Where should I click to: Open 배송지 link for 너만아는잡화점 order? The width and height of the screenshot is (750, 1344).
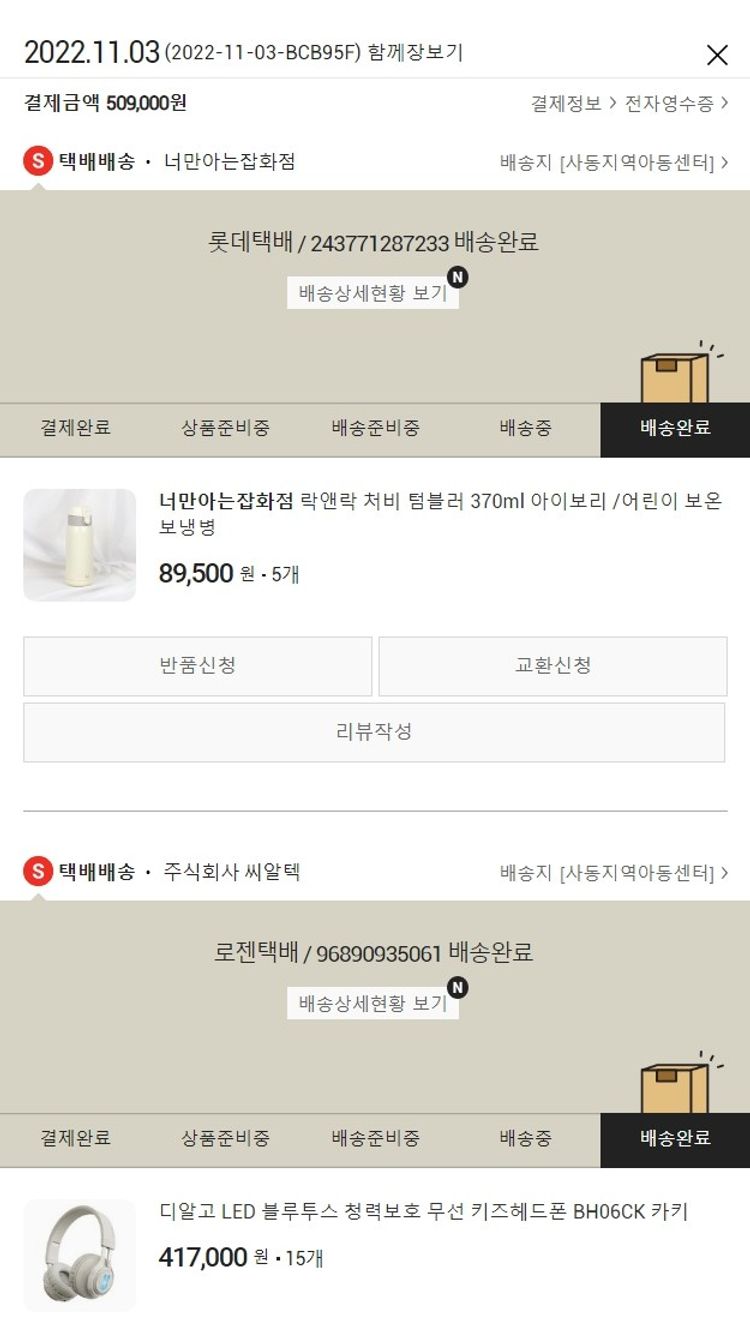613,162
